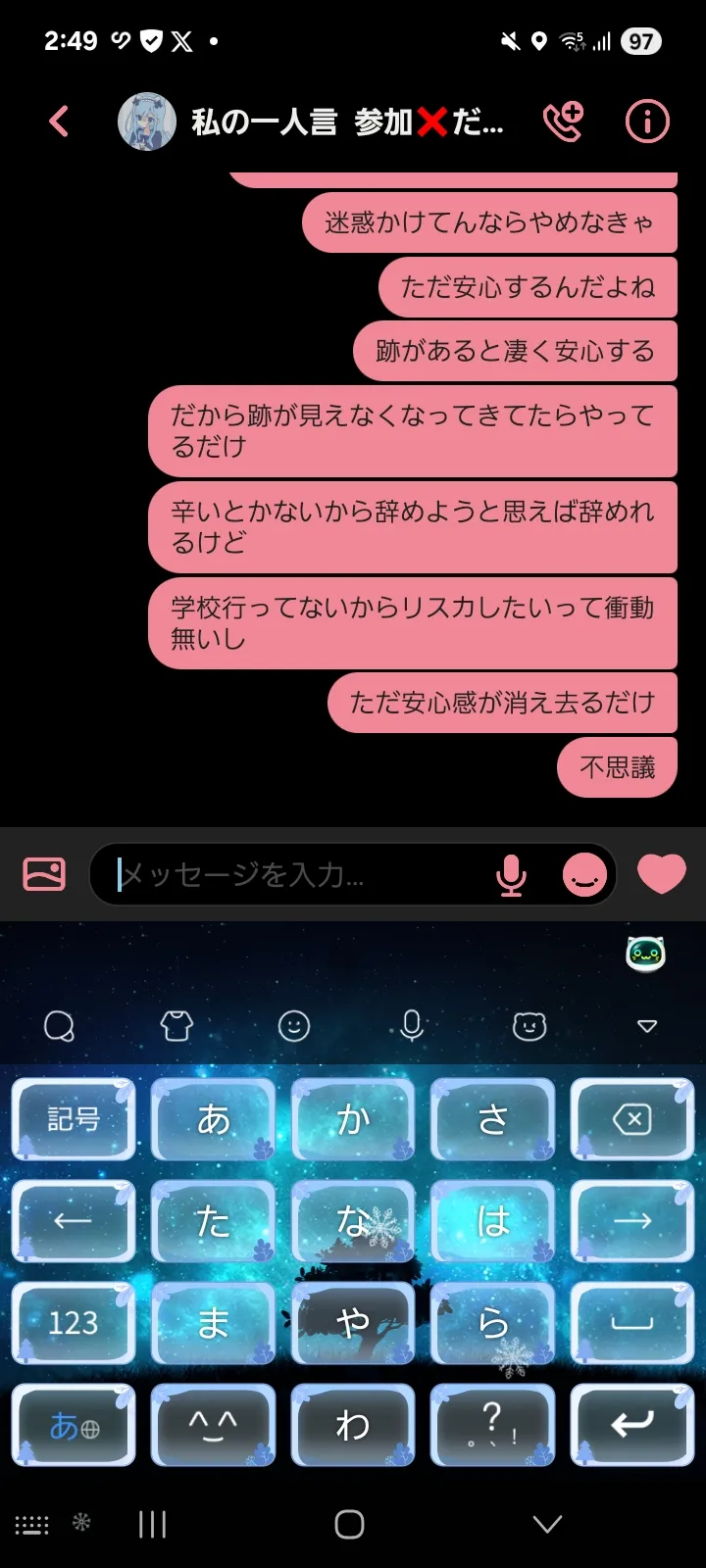The image size is (706, 1568).
Task: Go back from the chat
Action: point(59,122)
